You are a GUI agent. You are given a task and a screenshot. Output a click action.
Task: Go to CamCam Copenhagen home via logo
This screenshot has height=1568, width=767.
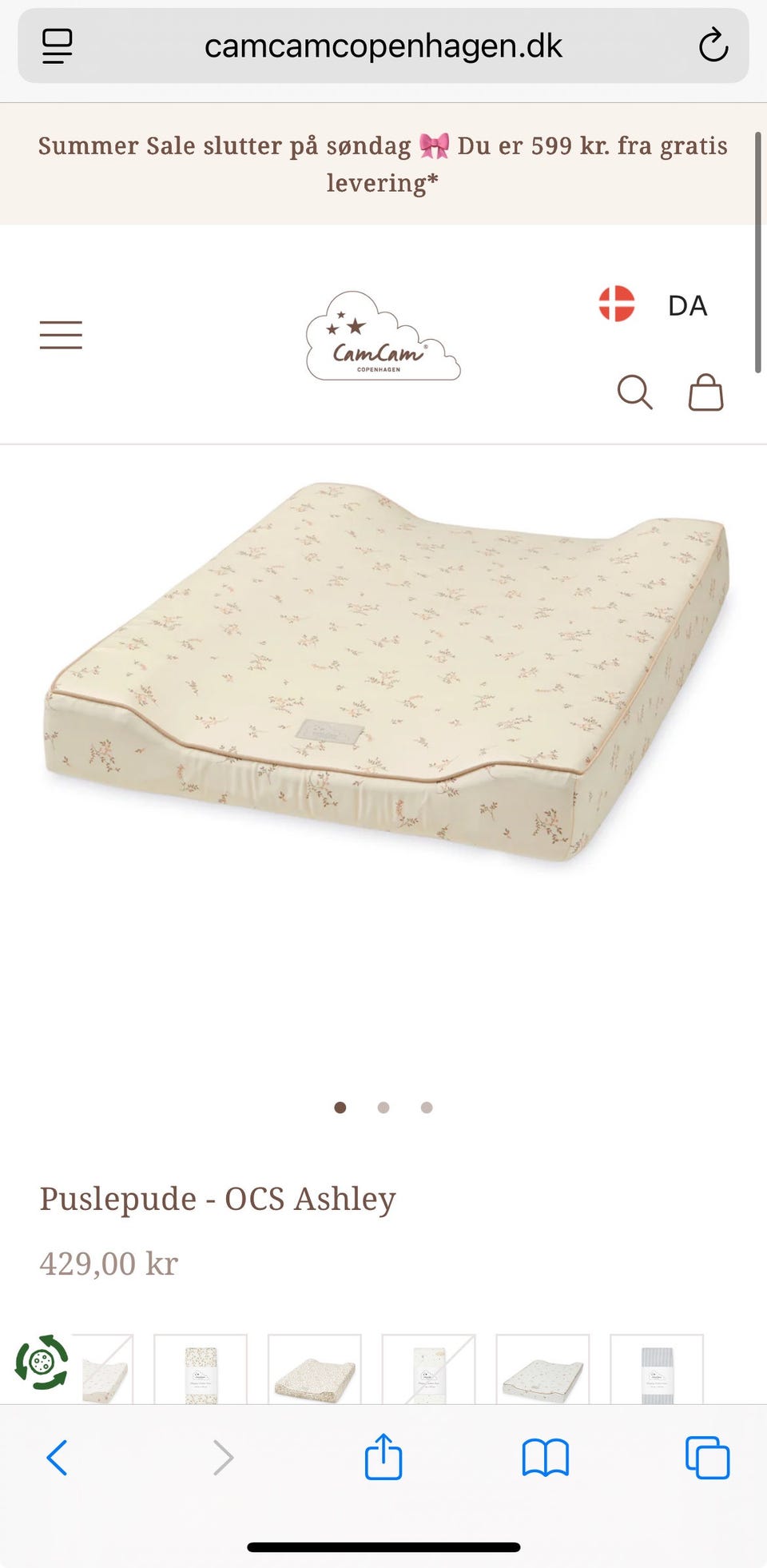point(383,336)
